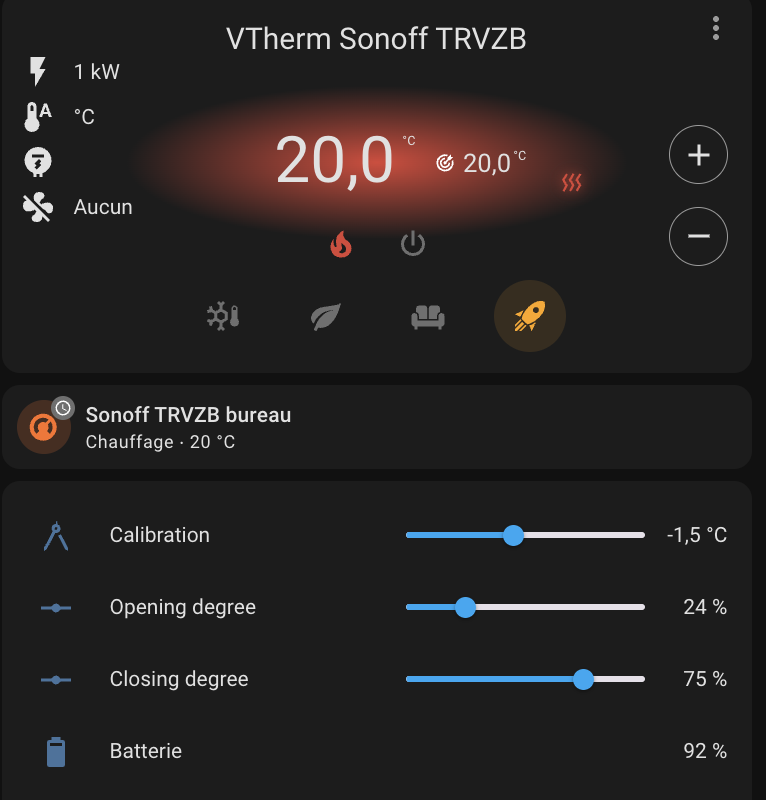Select the boost rocket preset

coord(530,318)
